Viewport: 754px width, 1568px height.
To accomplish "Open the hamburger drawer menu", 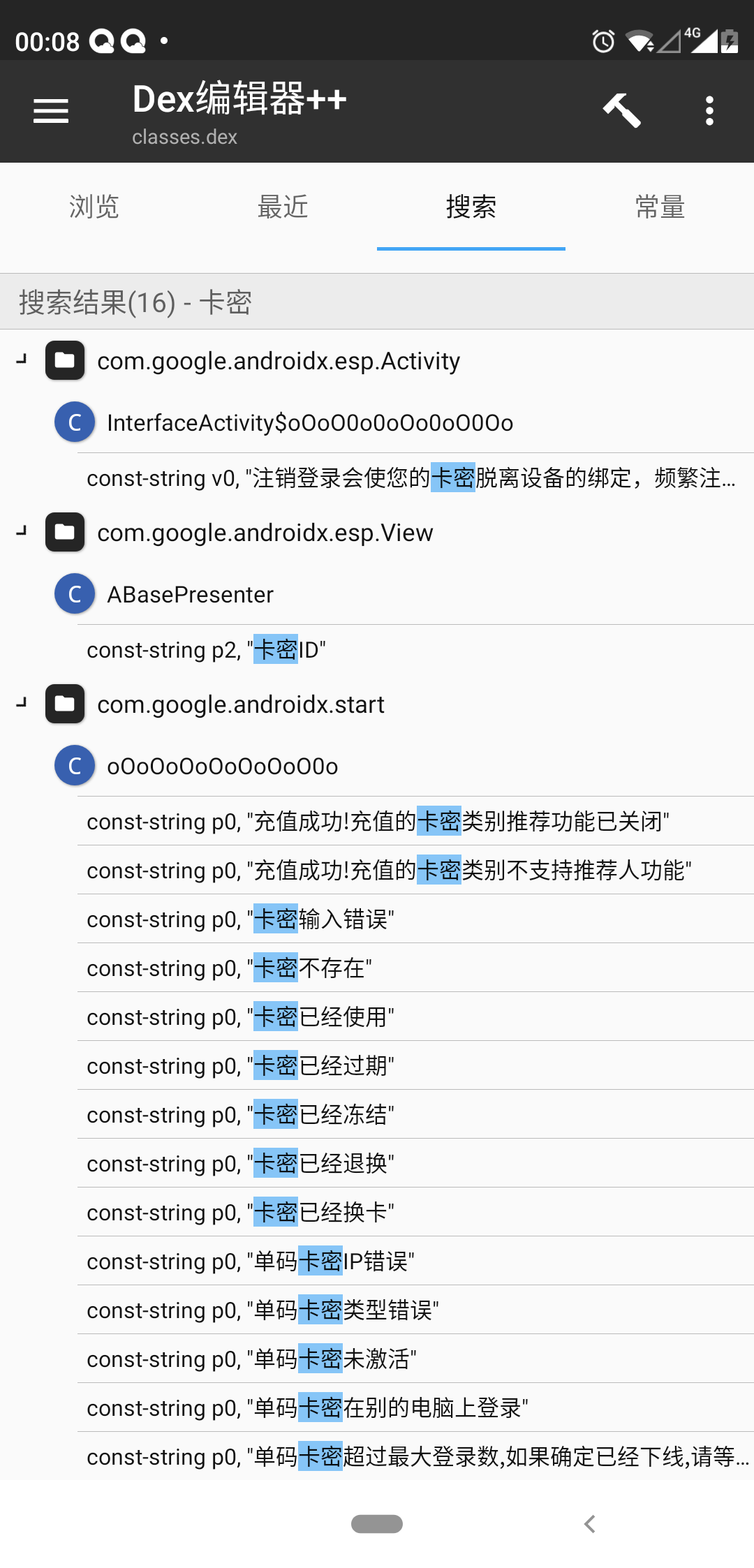I will [x=51, y=111].
